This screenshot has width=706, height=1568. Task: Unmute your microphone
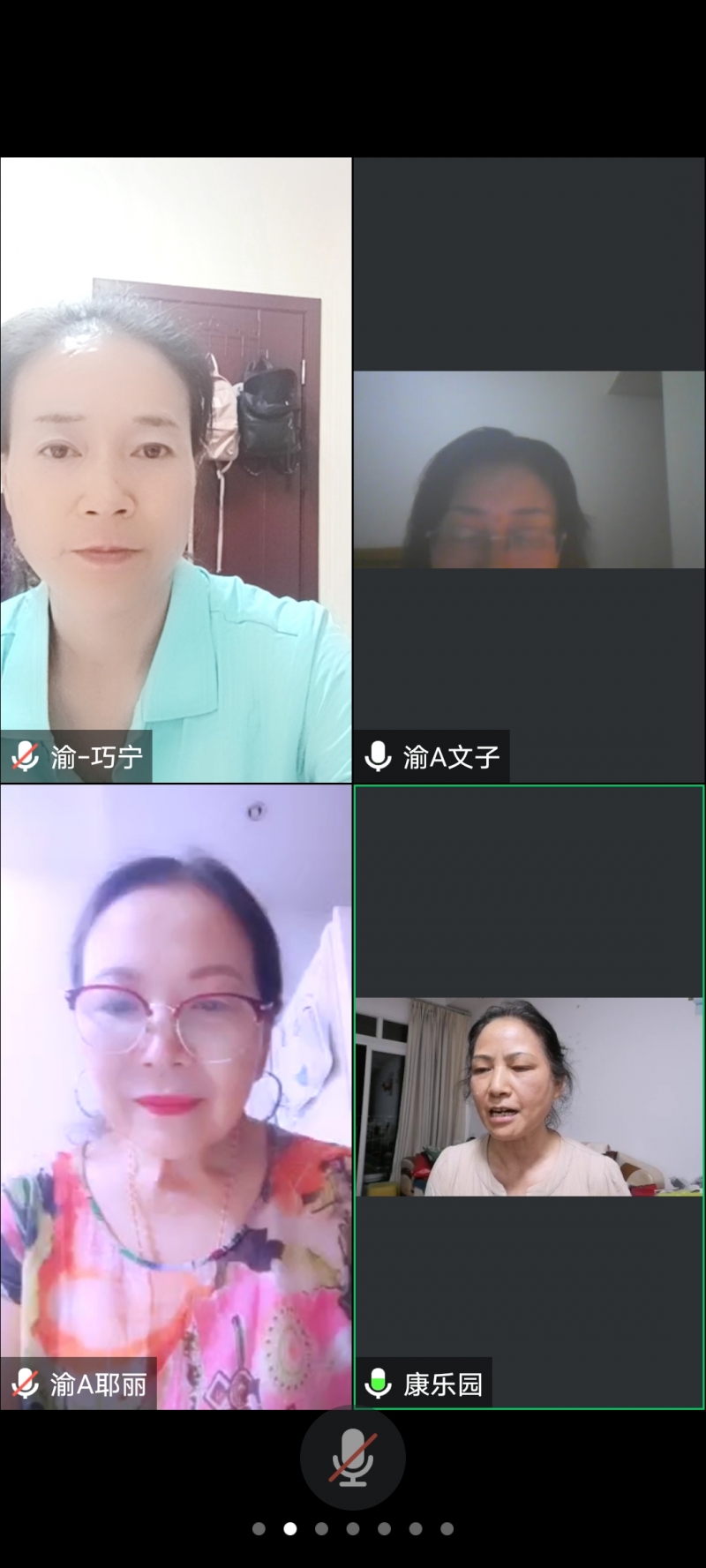[352, 1457]
